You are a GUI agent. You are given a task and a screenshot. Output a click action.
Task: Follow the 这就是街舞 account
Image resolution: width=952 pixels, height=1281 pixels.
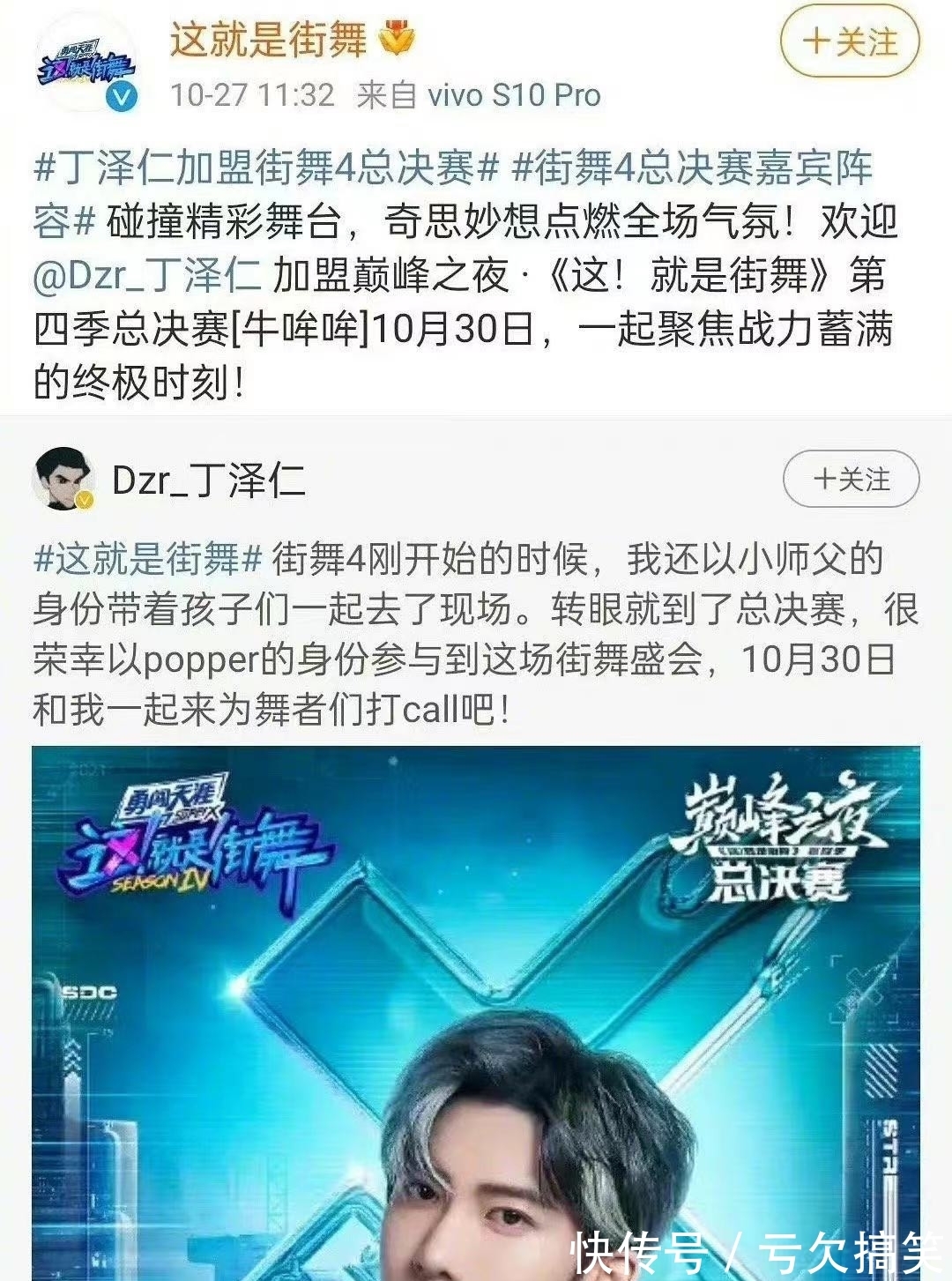(x=850, y=41)
